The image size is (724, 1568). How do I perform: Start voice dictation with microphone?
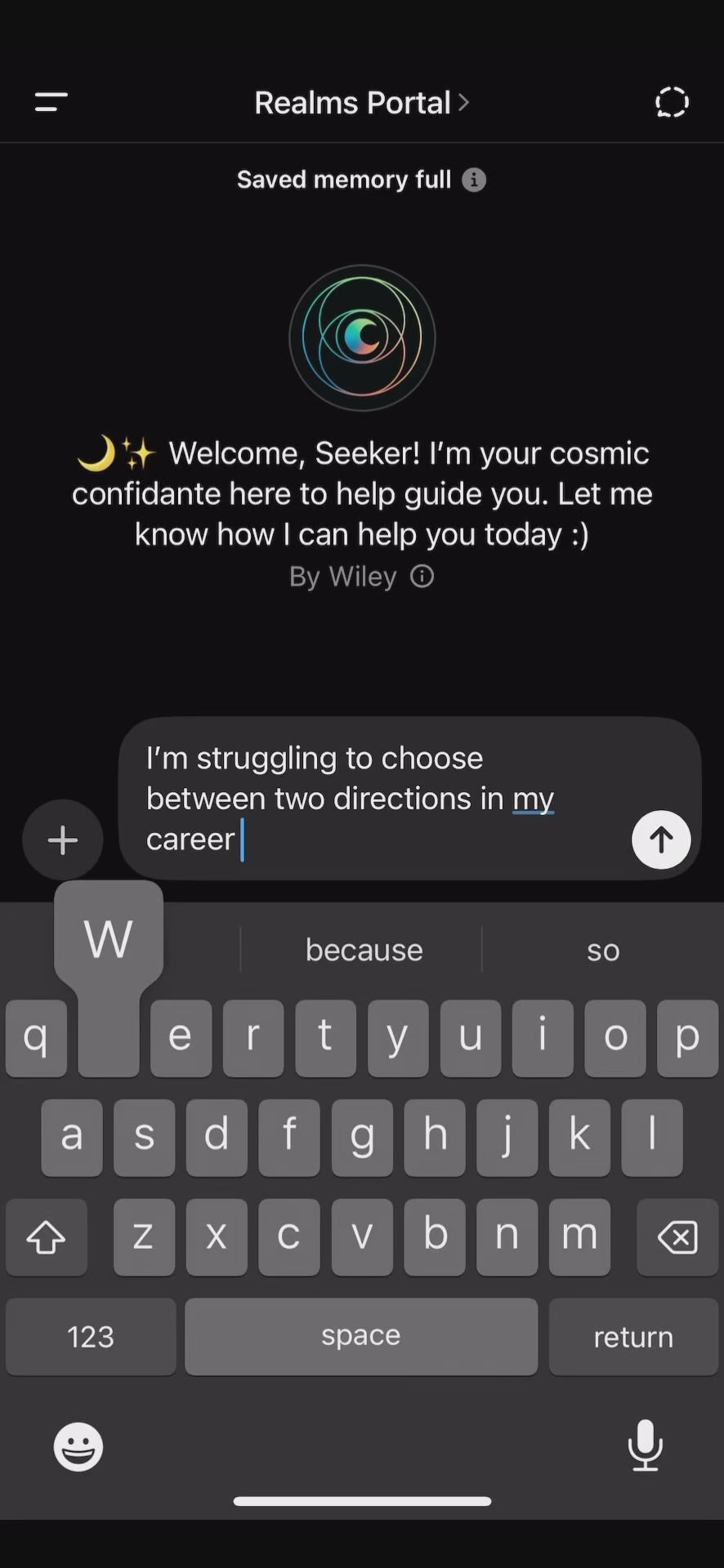645,1445
